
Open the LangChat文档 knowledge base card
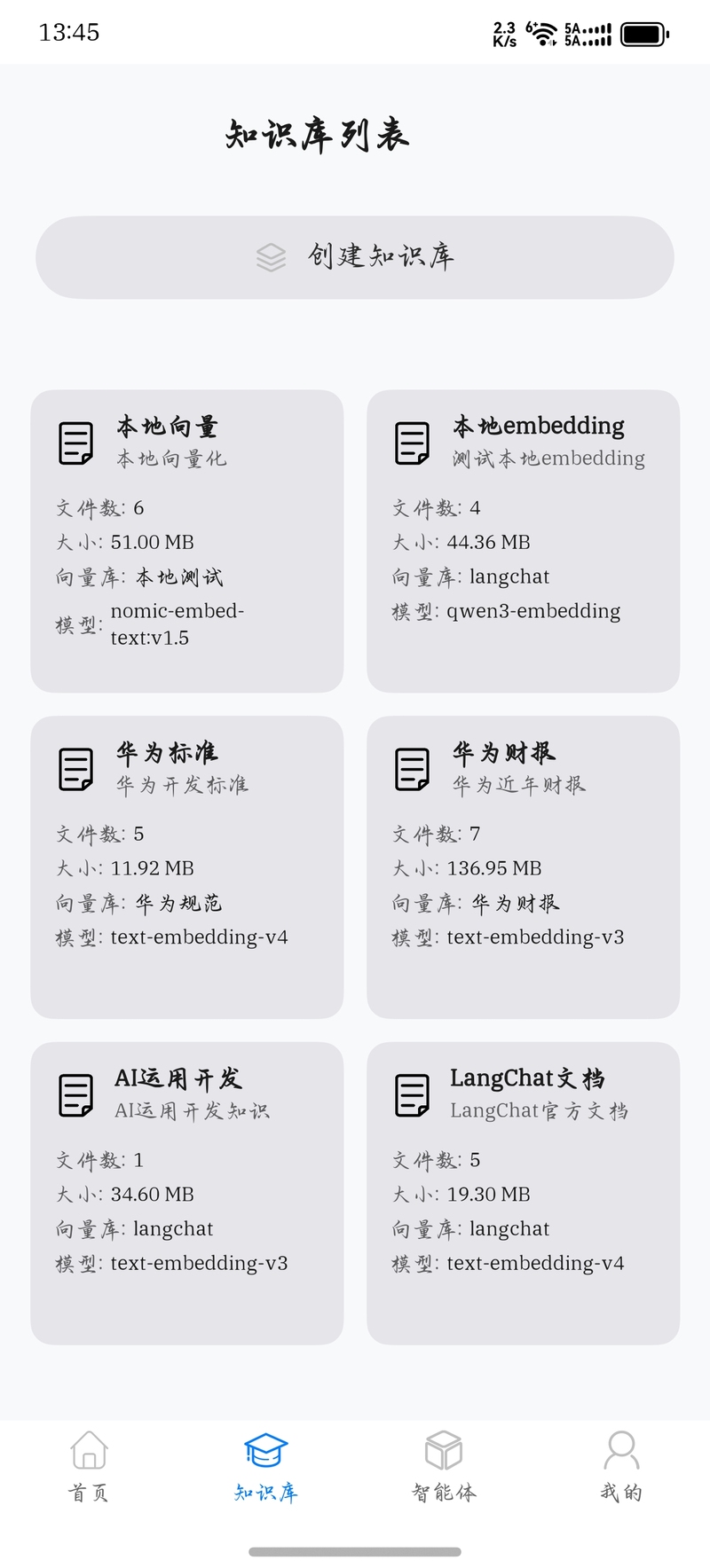click(x=523, y=1193)
